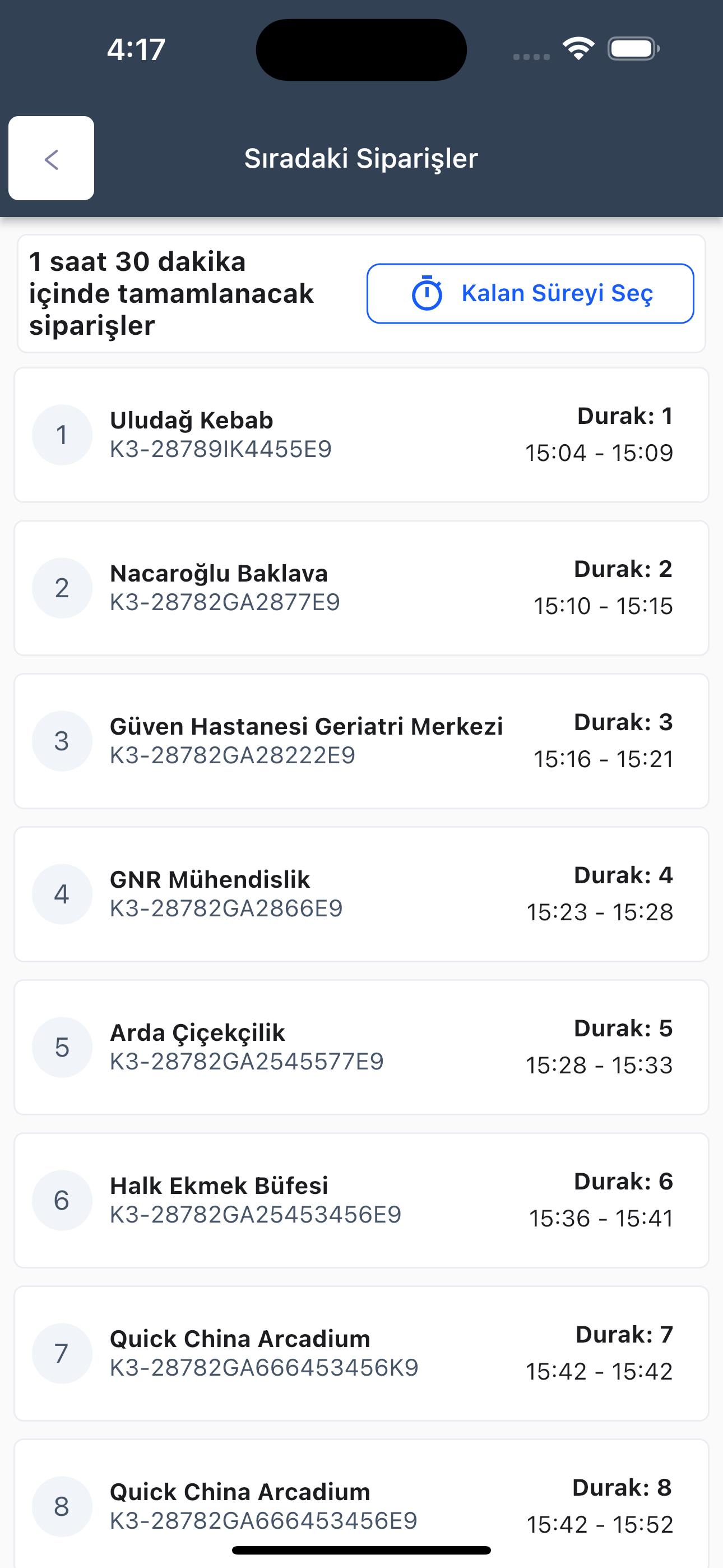View Güven Hastanesi Geriatri Merkezi order
723x1568 pixels.
click(x=361, y=741)
